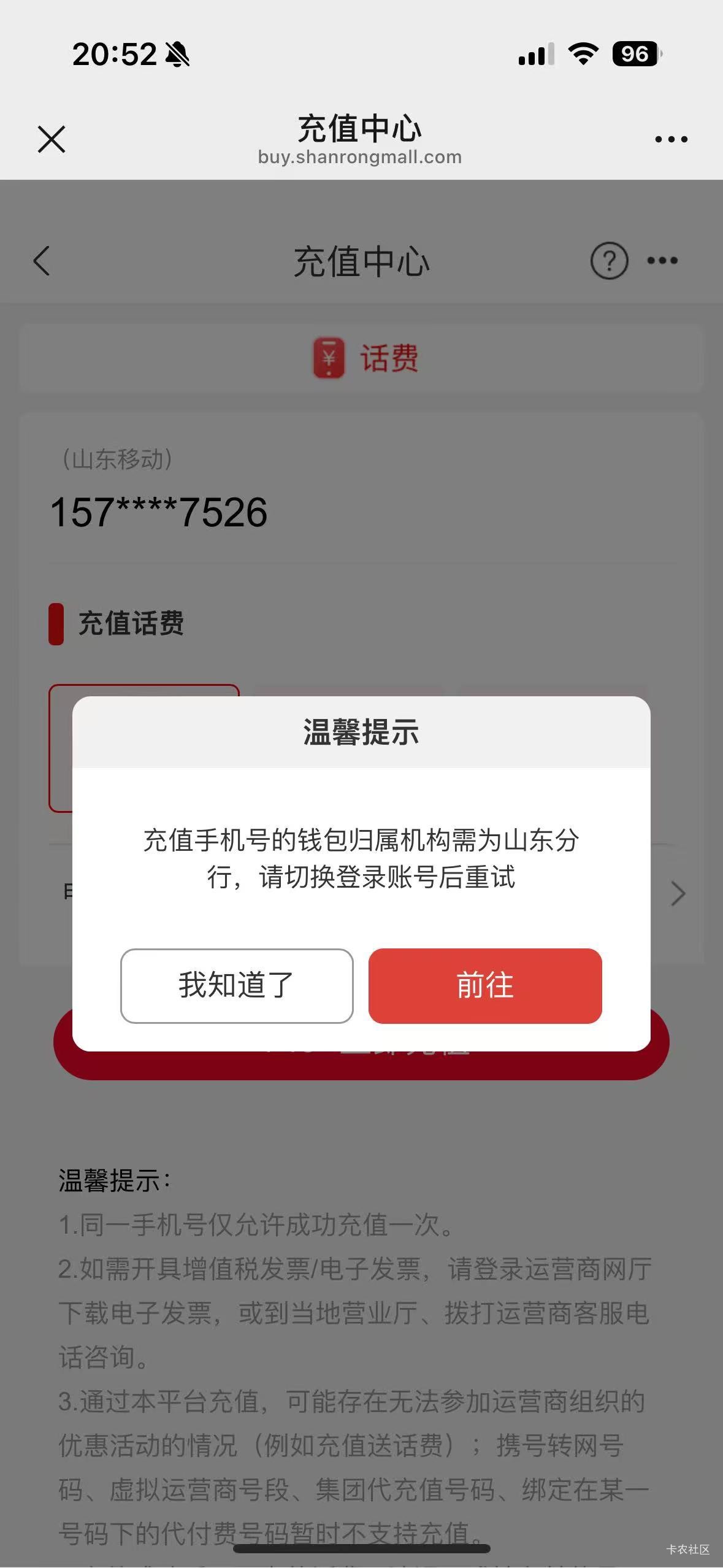Tap the red 前往 button
The height and width of the screenshot is (1568, 723).
(x=485, y=986)
